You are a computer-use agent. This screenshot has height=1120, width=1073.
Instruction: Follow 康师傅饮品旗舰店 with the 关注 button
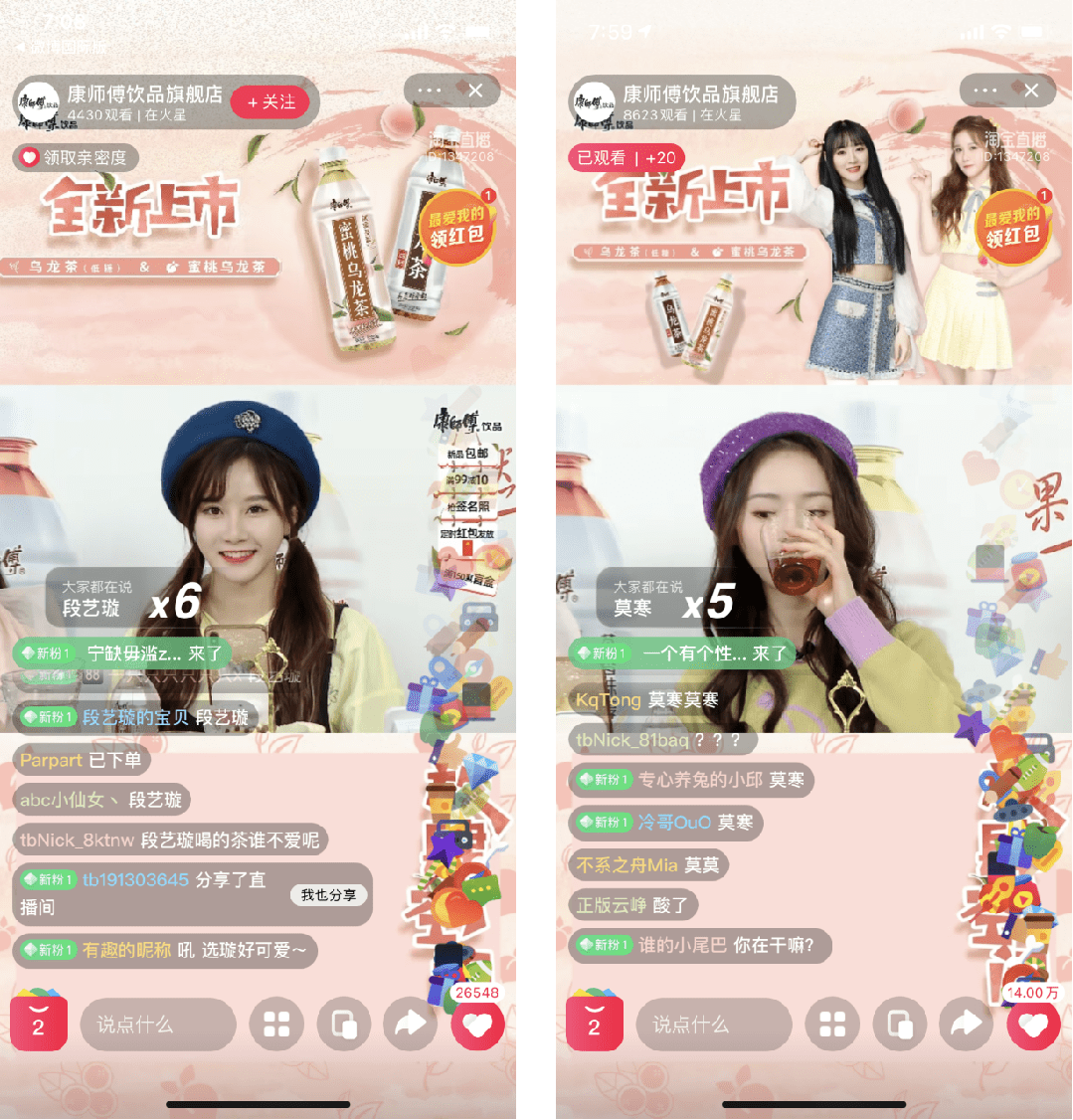(270, 102)
